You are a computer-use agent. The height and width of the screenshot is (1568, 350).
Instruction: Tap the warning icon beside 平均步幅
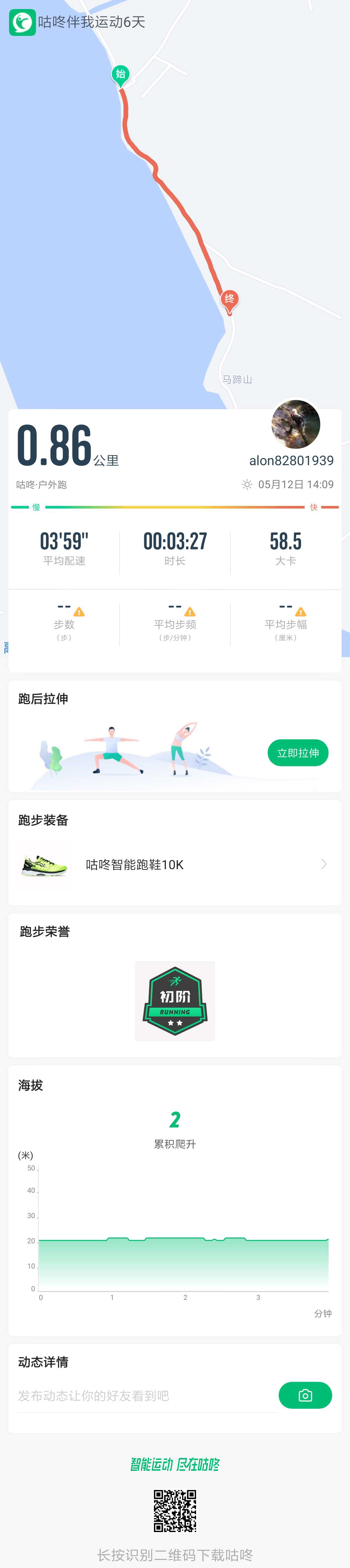pos(301,612)
